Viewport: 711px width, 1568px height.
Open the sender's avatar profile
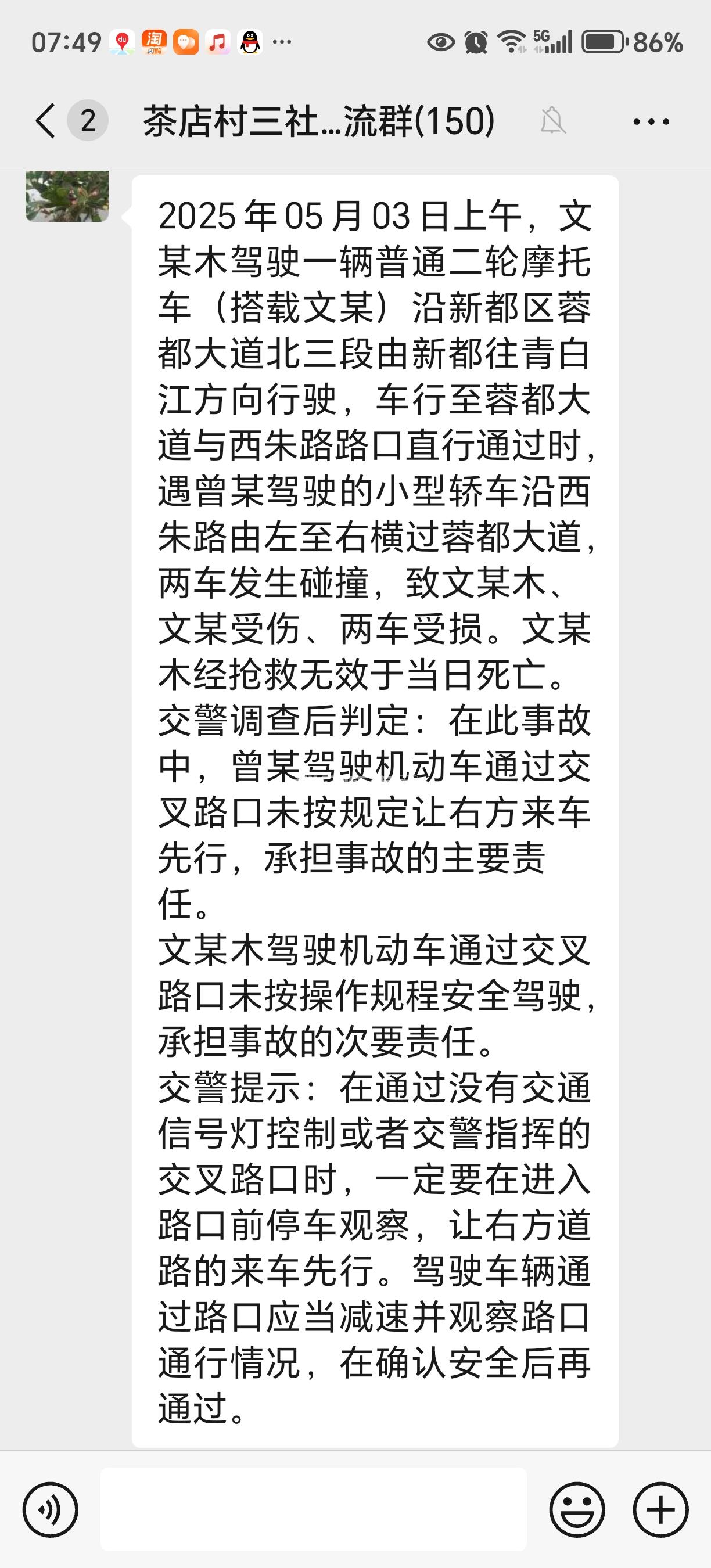[67, 196]
